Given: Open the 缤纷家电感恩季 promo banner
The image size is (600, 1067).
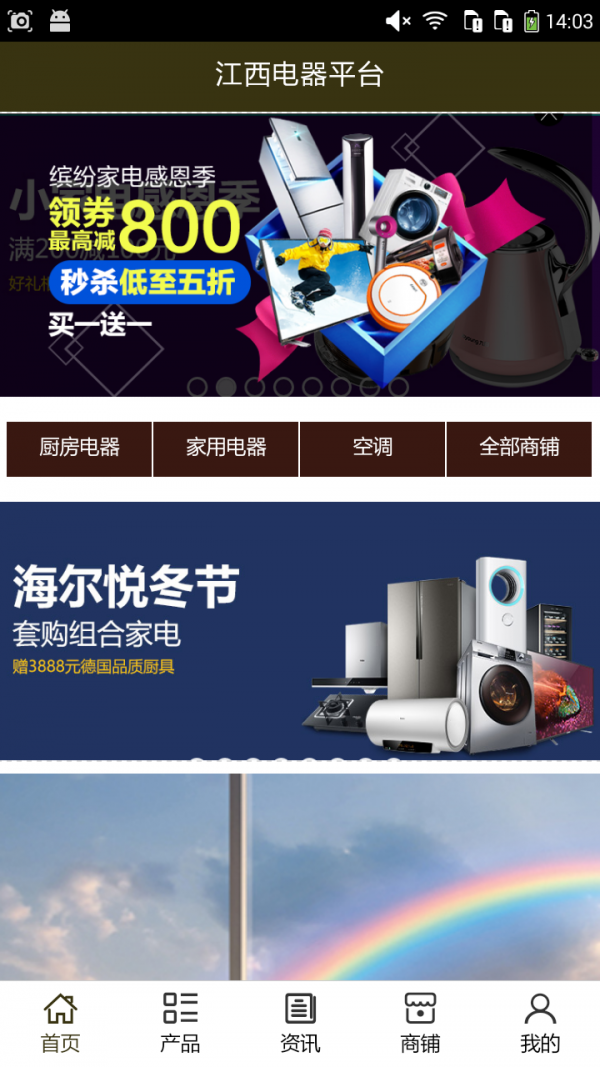Looking at the screenshot, I should 300,255.
